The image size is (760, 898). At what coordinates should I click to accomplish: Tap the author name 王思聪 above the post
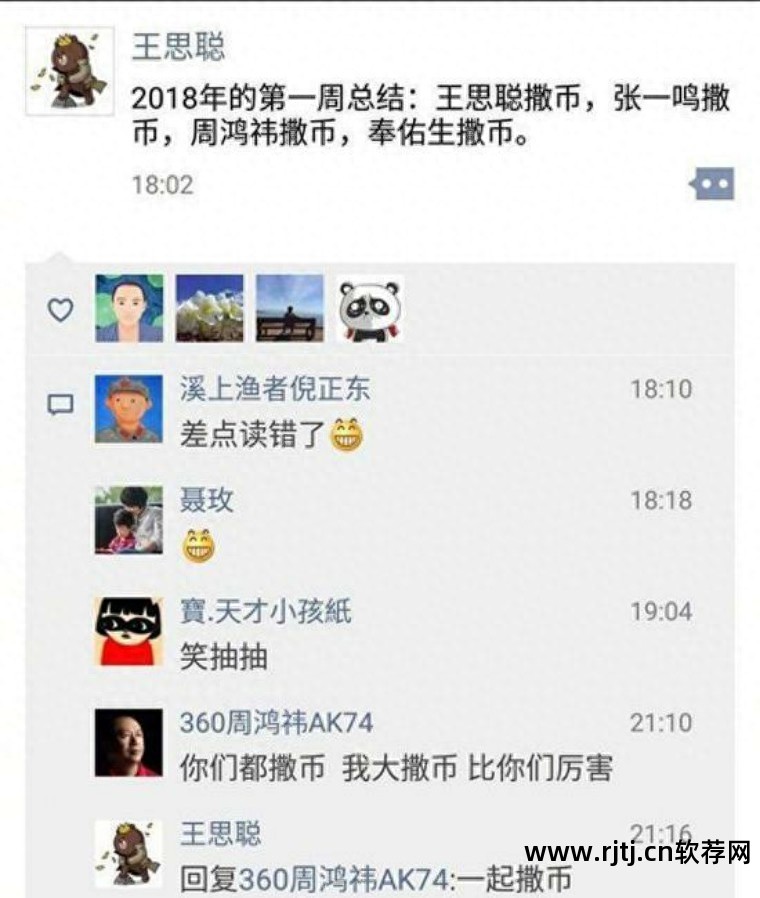point(178,47)
